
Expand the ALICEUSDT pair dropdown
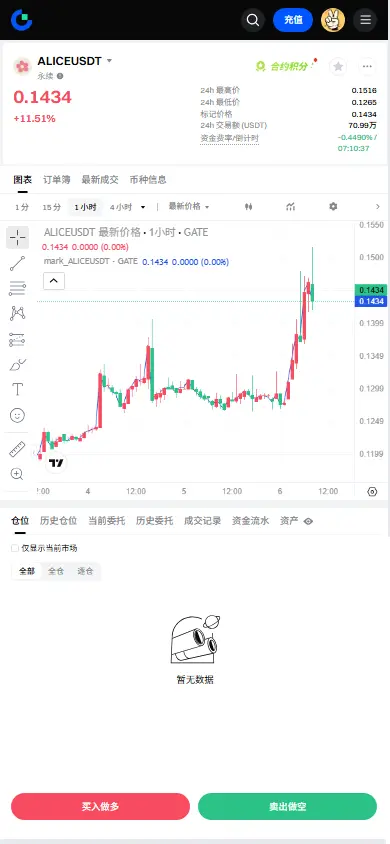(x=109, y=61)
